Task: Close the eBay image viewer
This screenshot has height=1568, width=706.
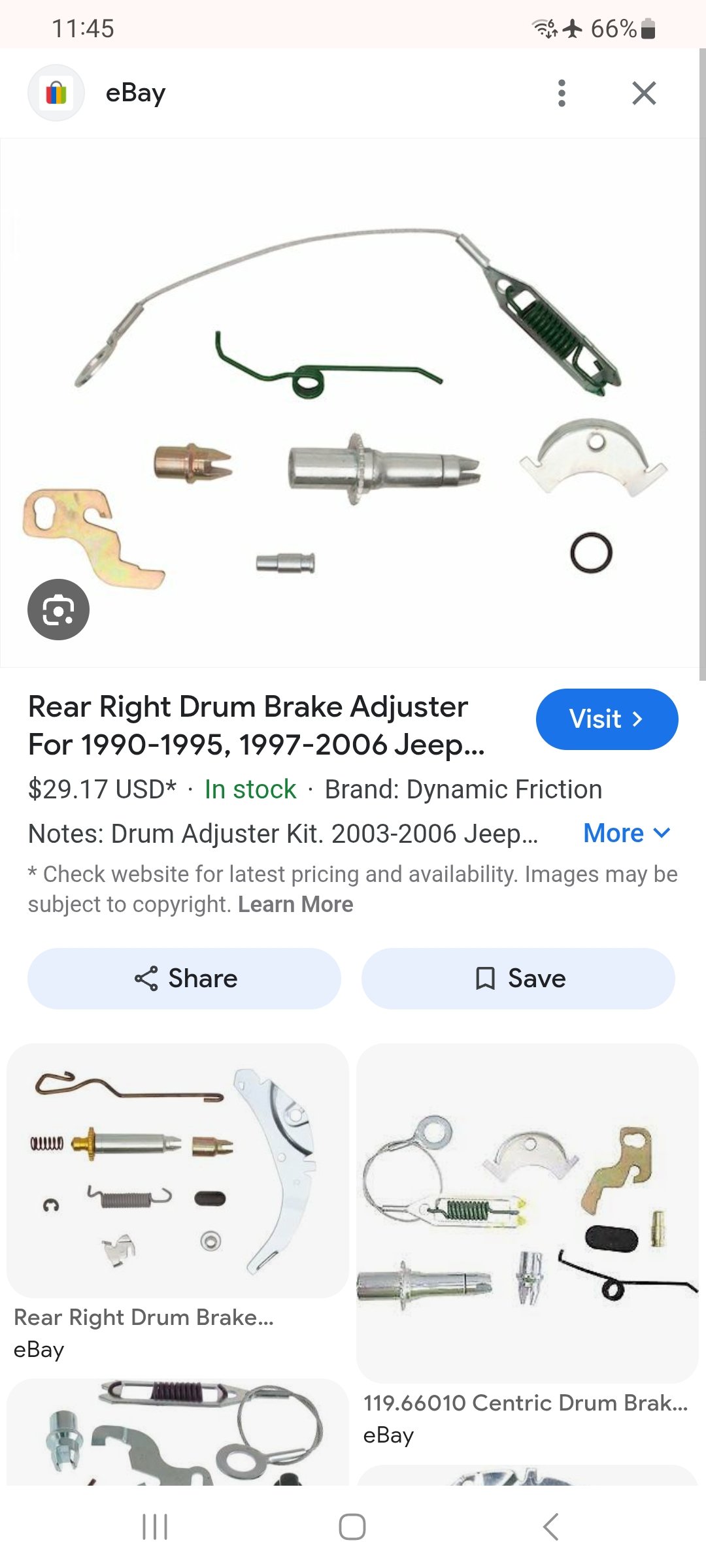Action: (644, 93)
